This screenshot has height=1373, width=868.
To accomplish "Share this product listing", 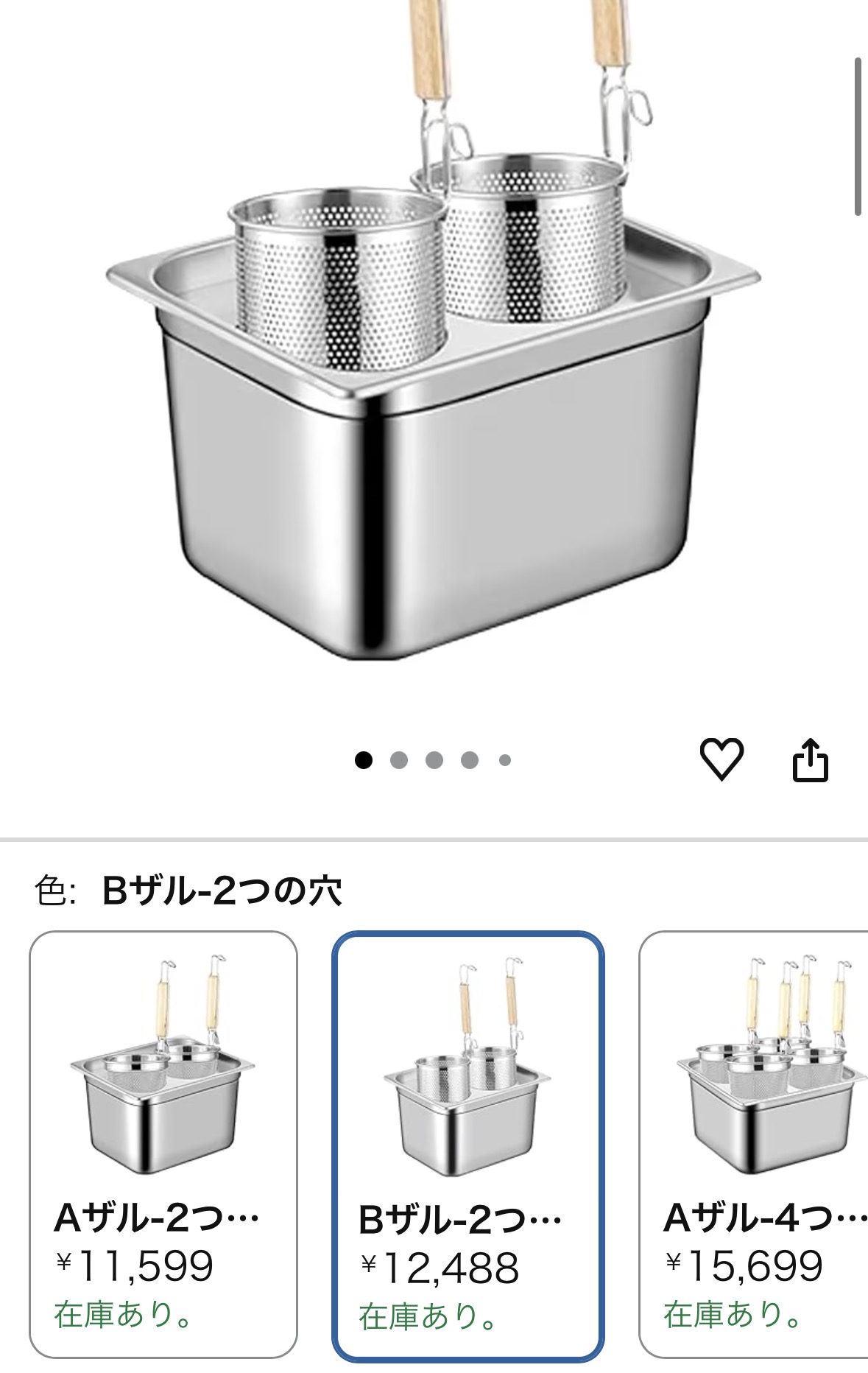I will click(x=810, y=759).
